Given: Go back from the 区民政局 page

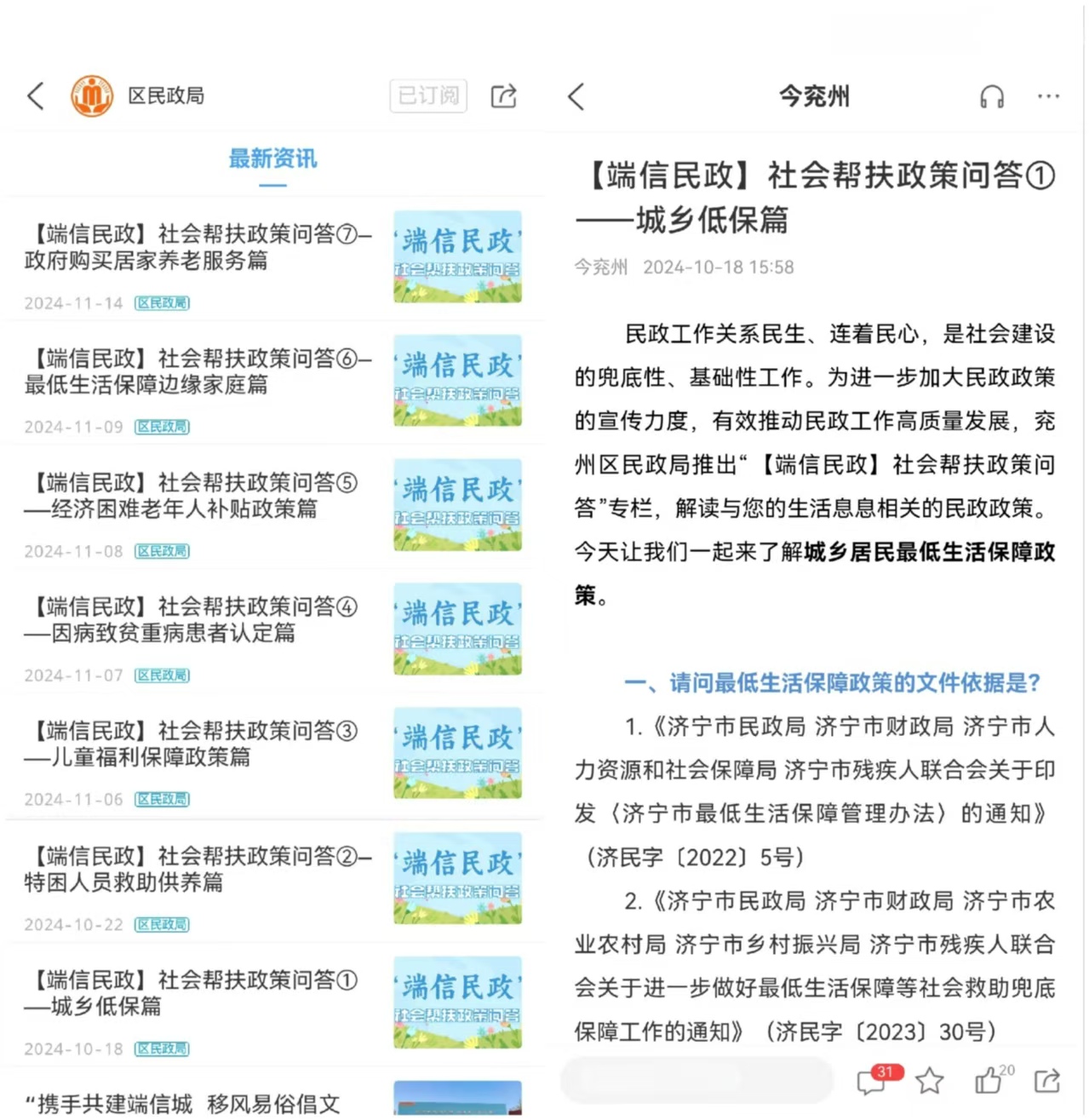Looking at the screenshot, I should [x=36, y=96].
